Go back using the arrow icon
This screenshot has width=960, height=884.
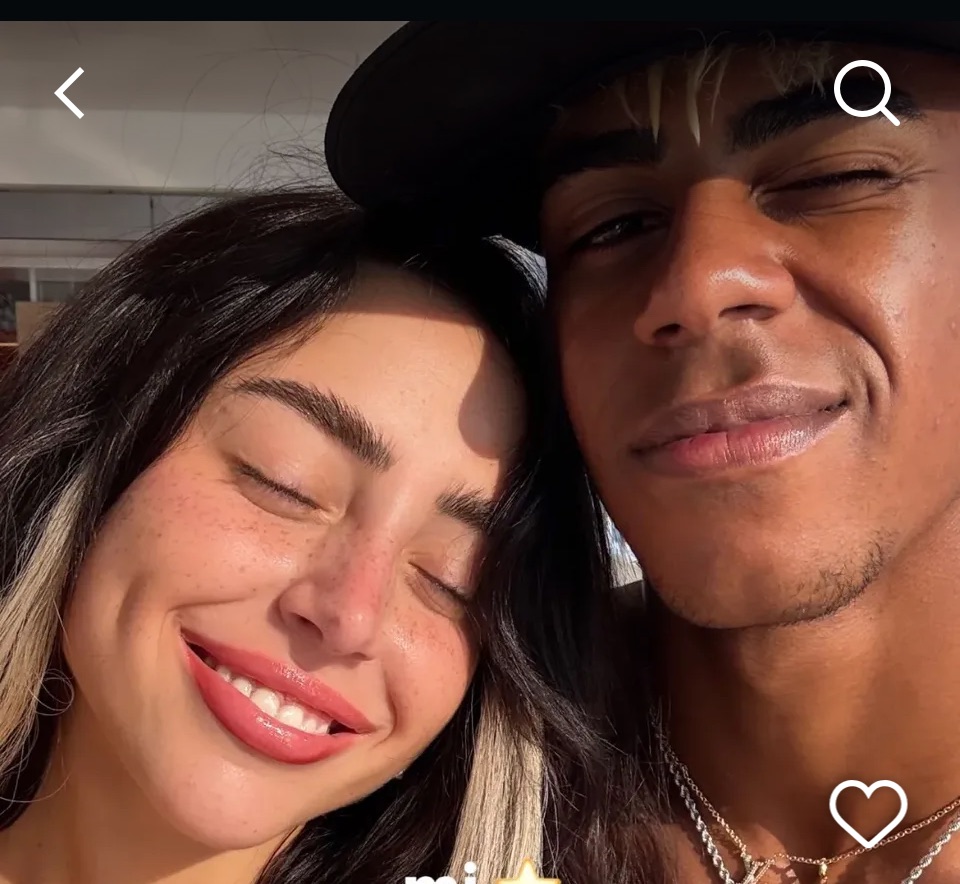(x=69, y=93)
